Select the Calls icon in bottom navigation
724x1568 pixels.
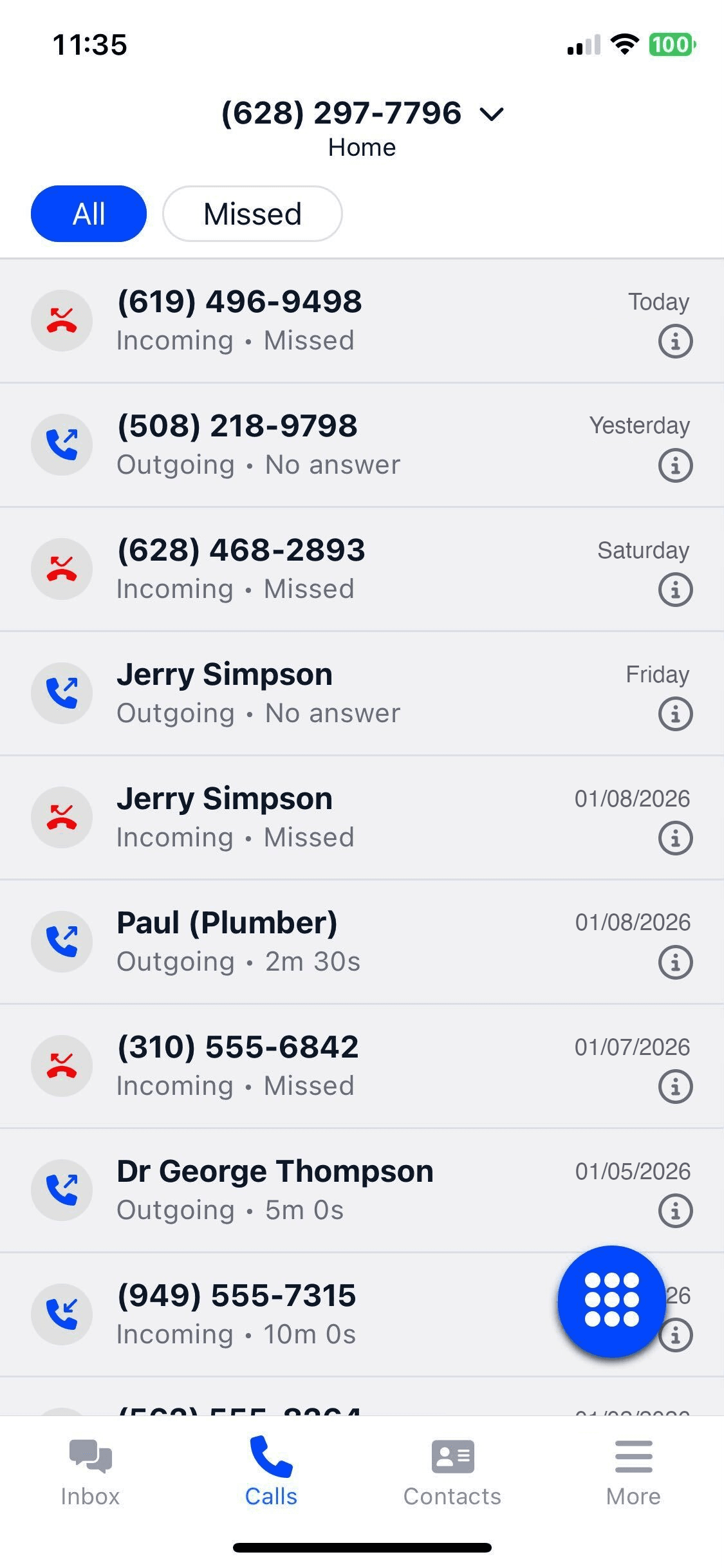271,1475
